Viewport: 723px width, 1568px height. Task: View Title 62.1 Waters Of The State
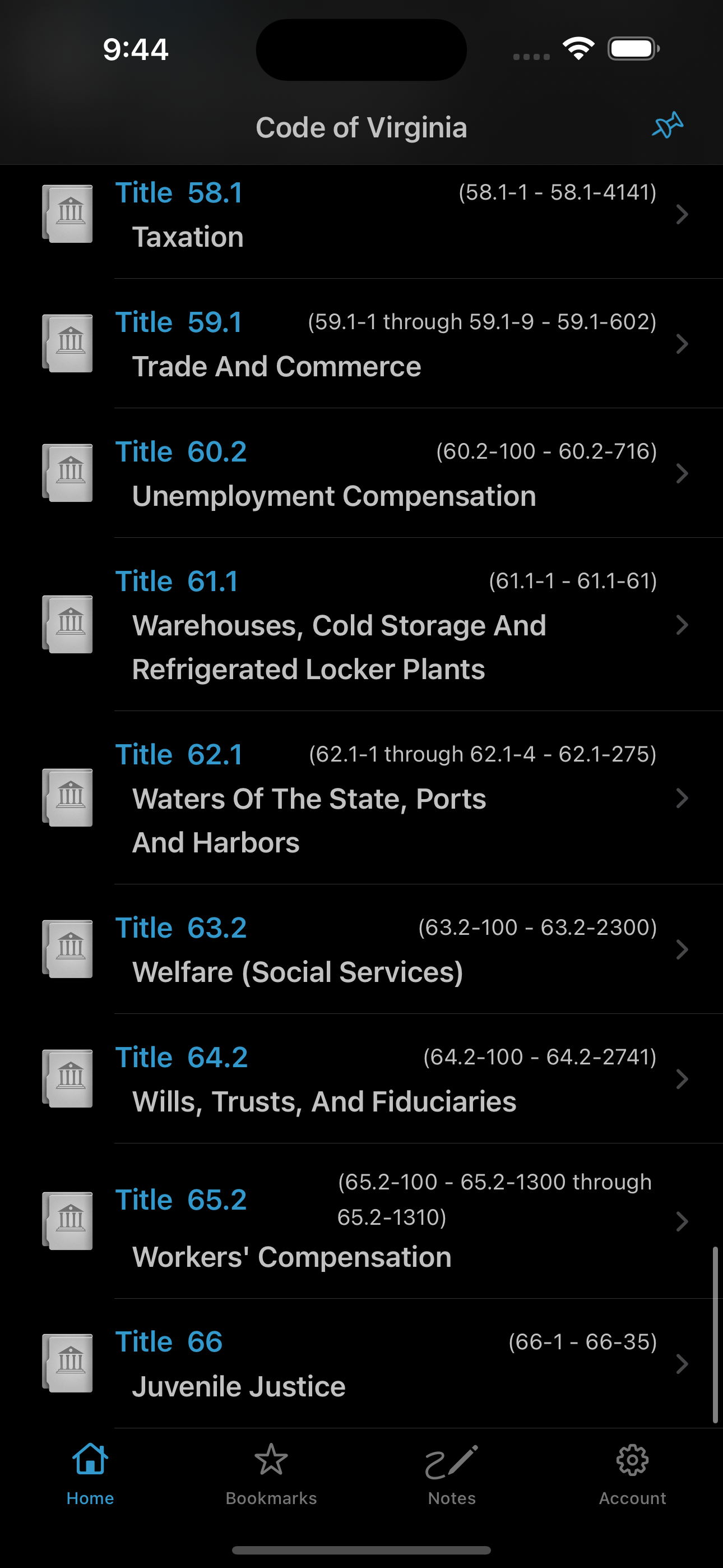click(361, 798)
